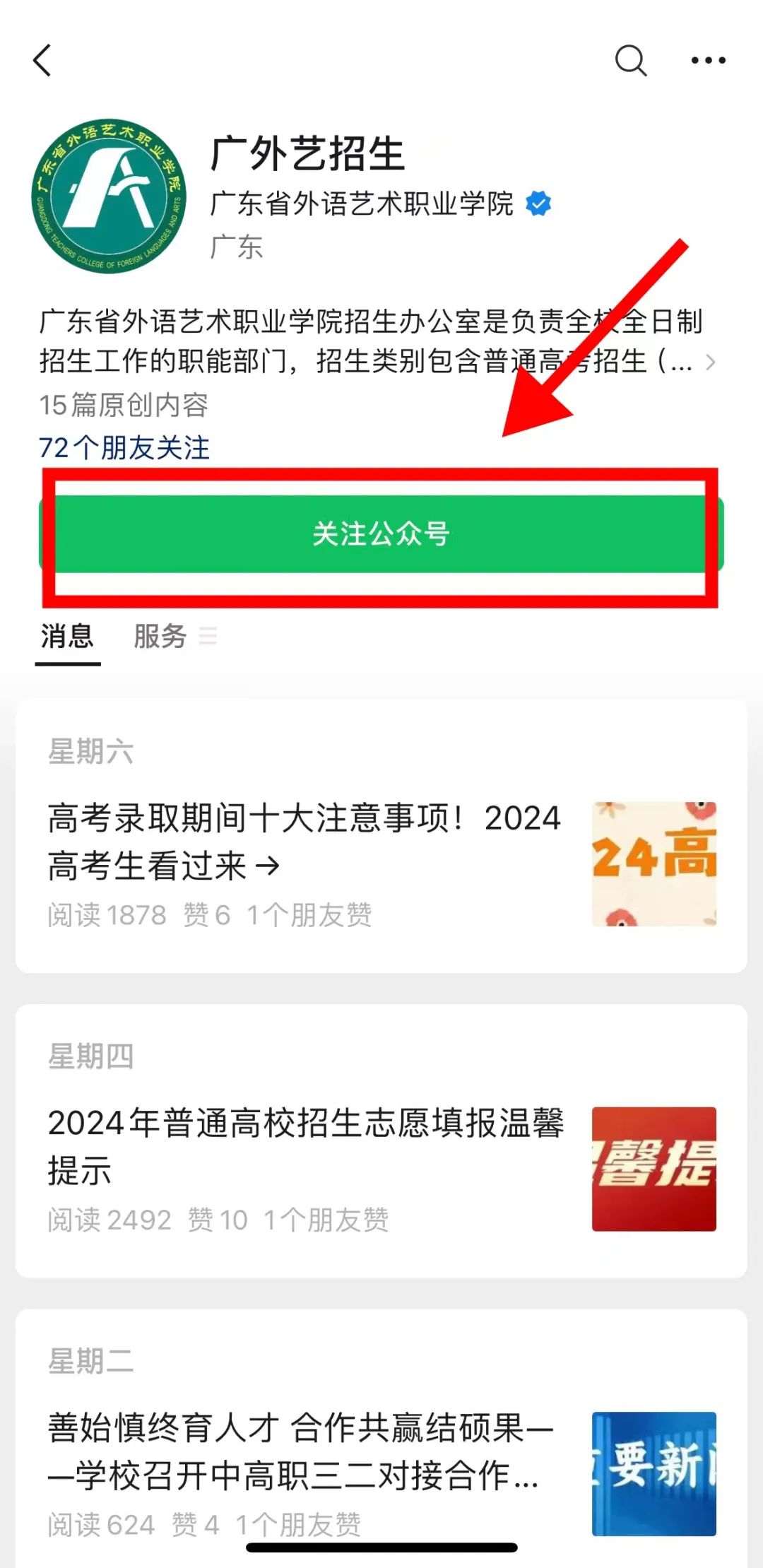Switch to the 服务 tab

click(161, 636)
